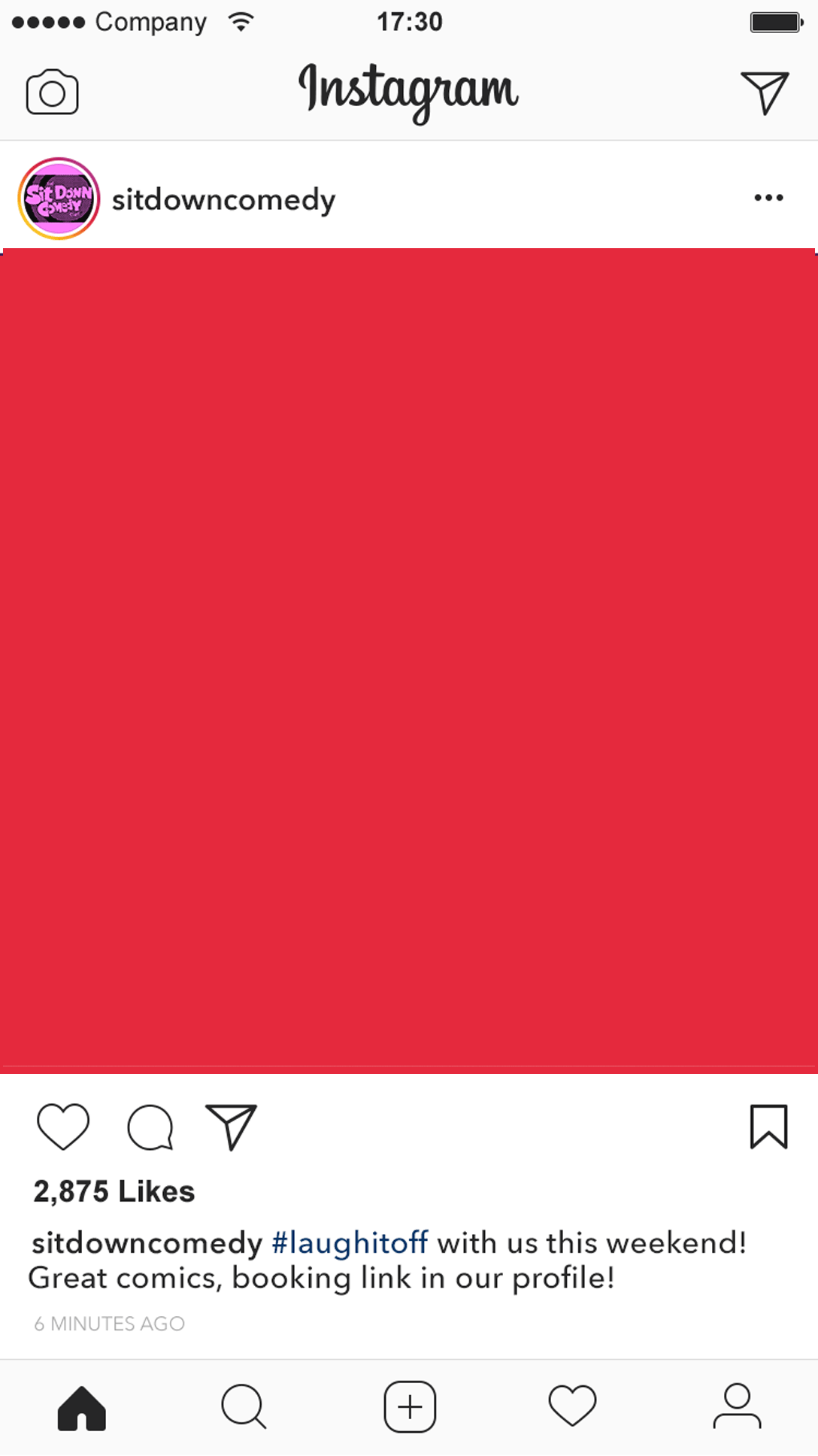Open the Activity heart tab
This screenshot has width=818, height=1456.
(x=572, y=1407)
